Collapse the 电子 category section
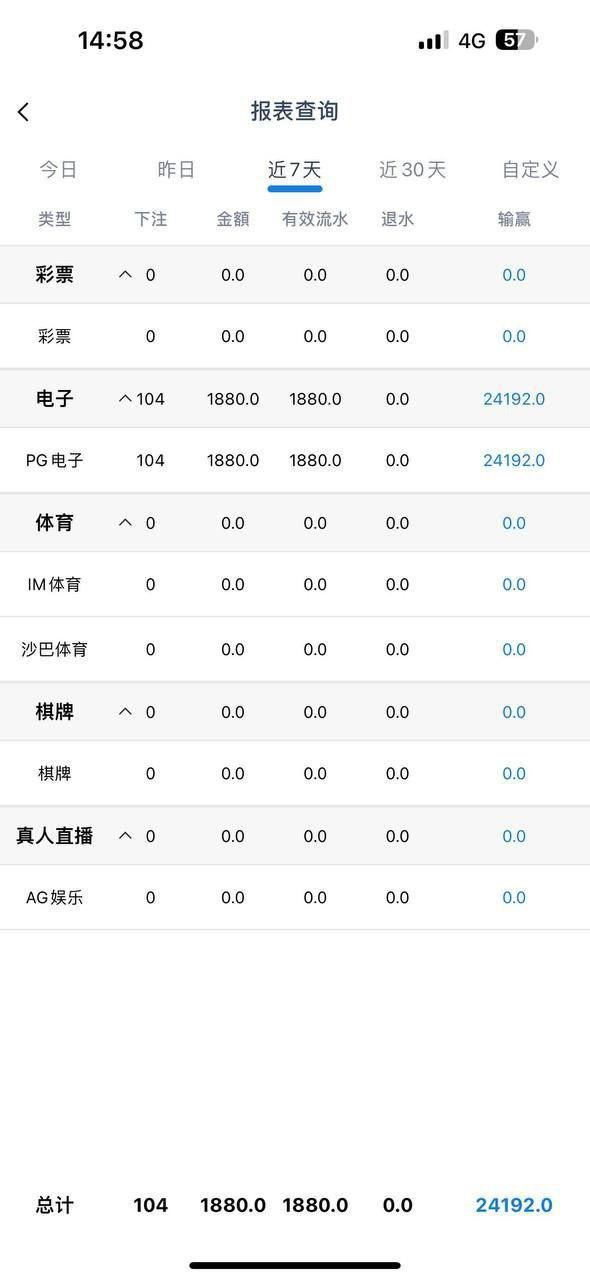Image resolution: width=590 pixels, height=1280 pixels. point(125,398)
